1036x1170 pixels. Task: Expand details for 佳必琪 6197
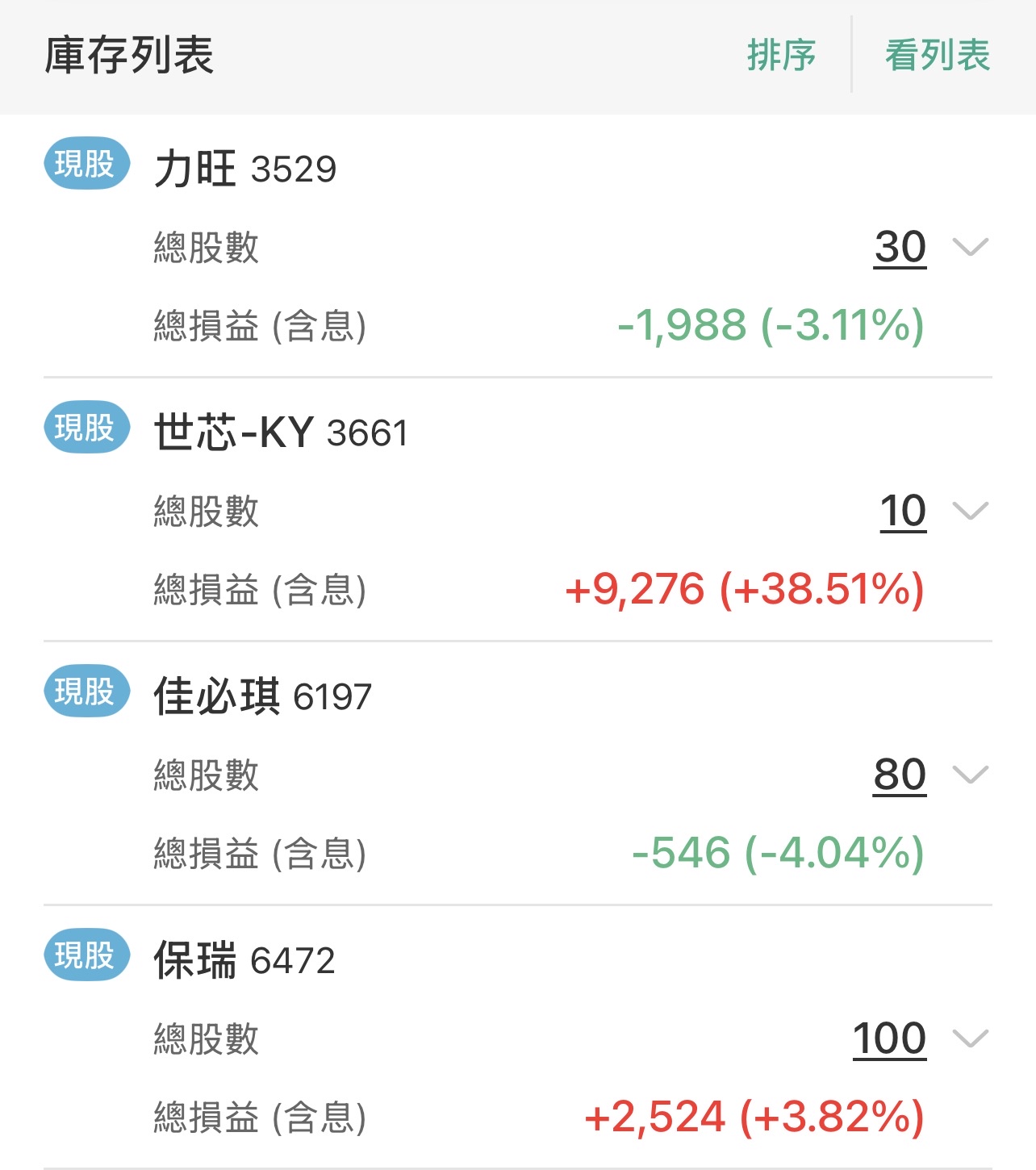(970, 775)
